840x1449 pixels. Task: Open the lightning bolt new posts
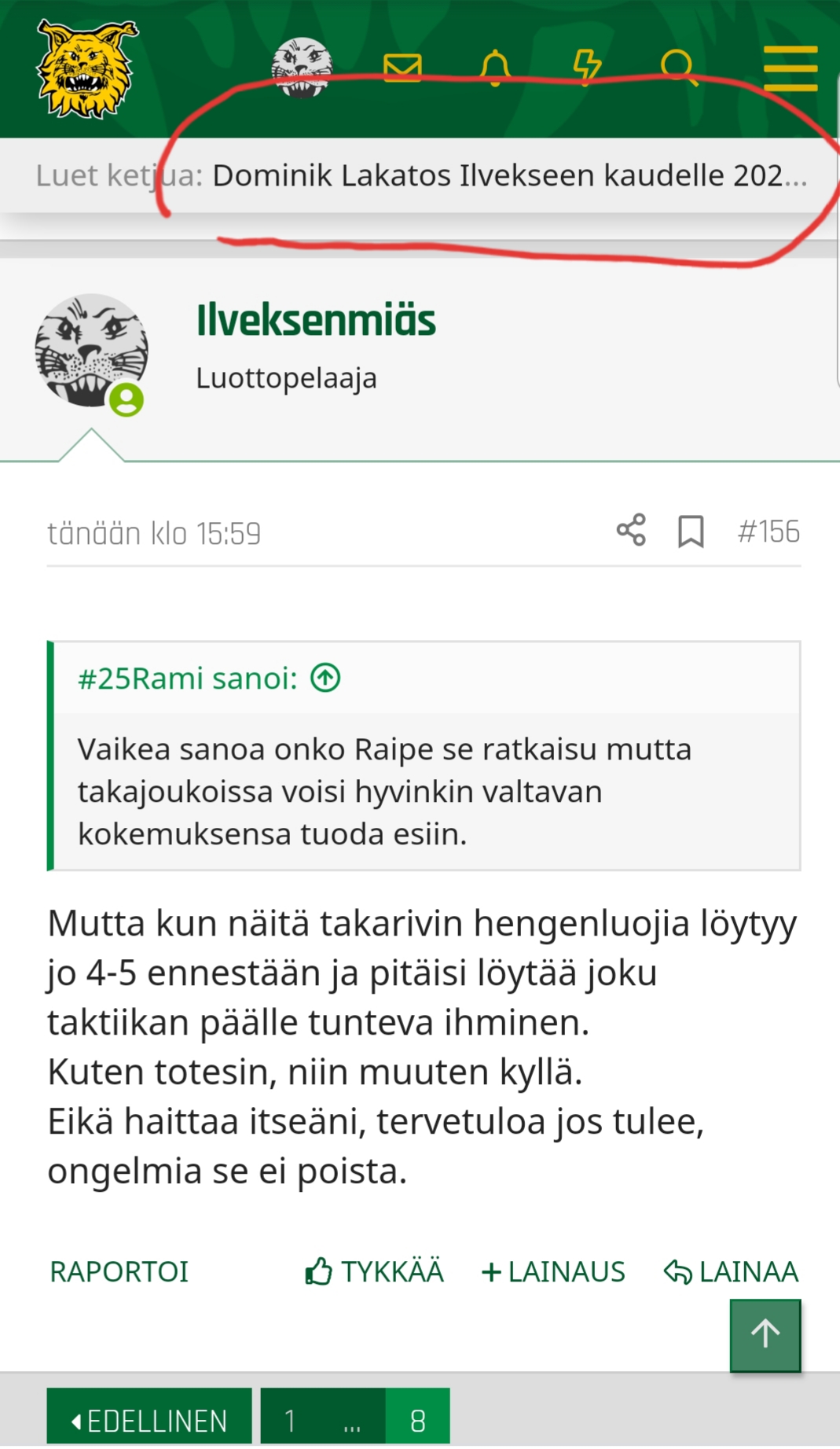587,68
